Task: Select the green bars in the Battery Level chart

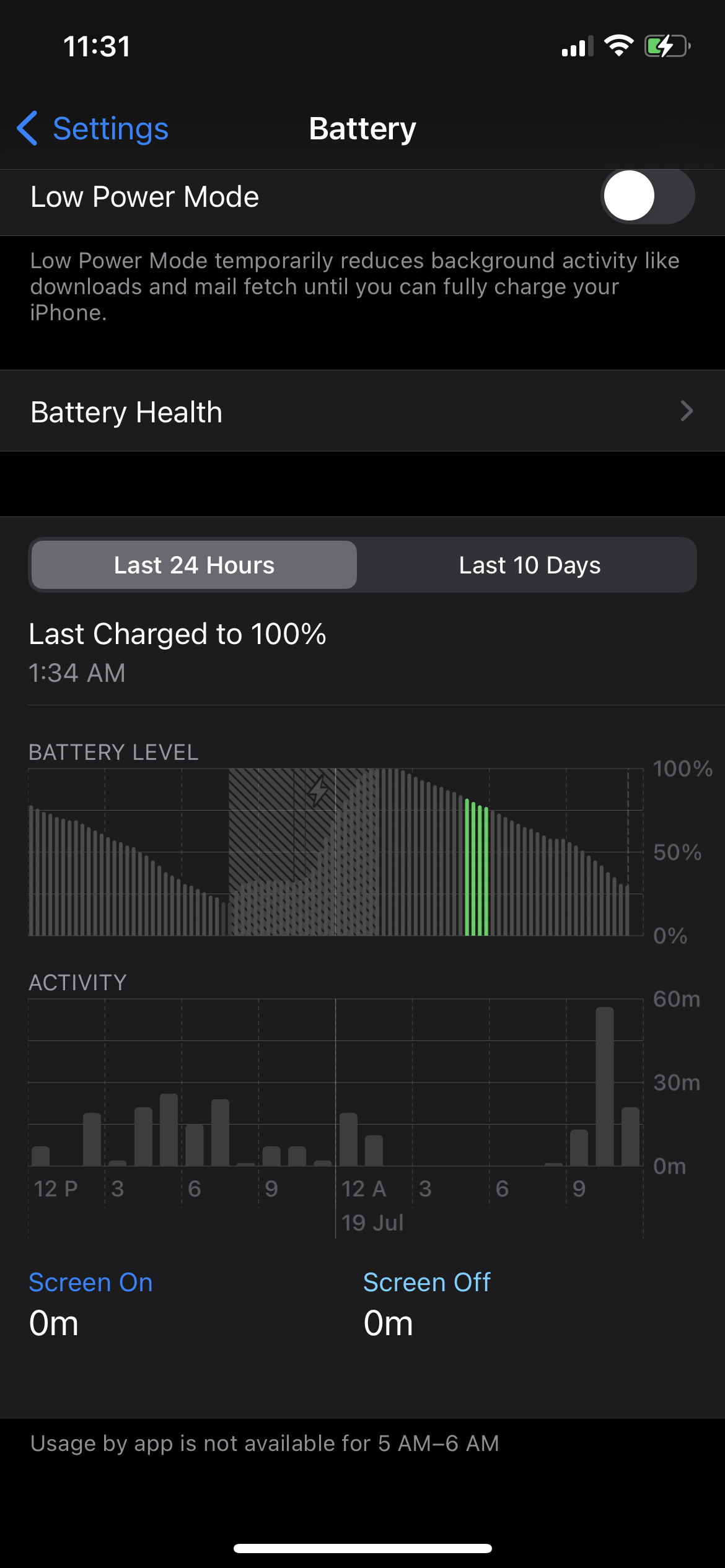Action: tap(477, 867)
